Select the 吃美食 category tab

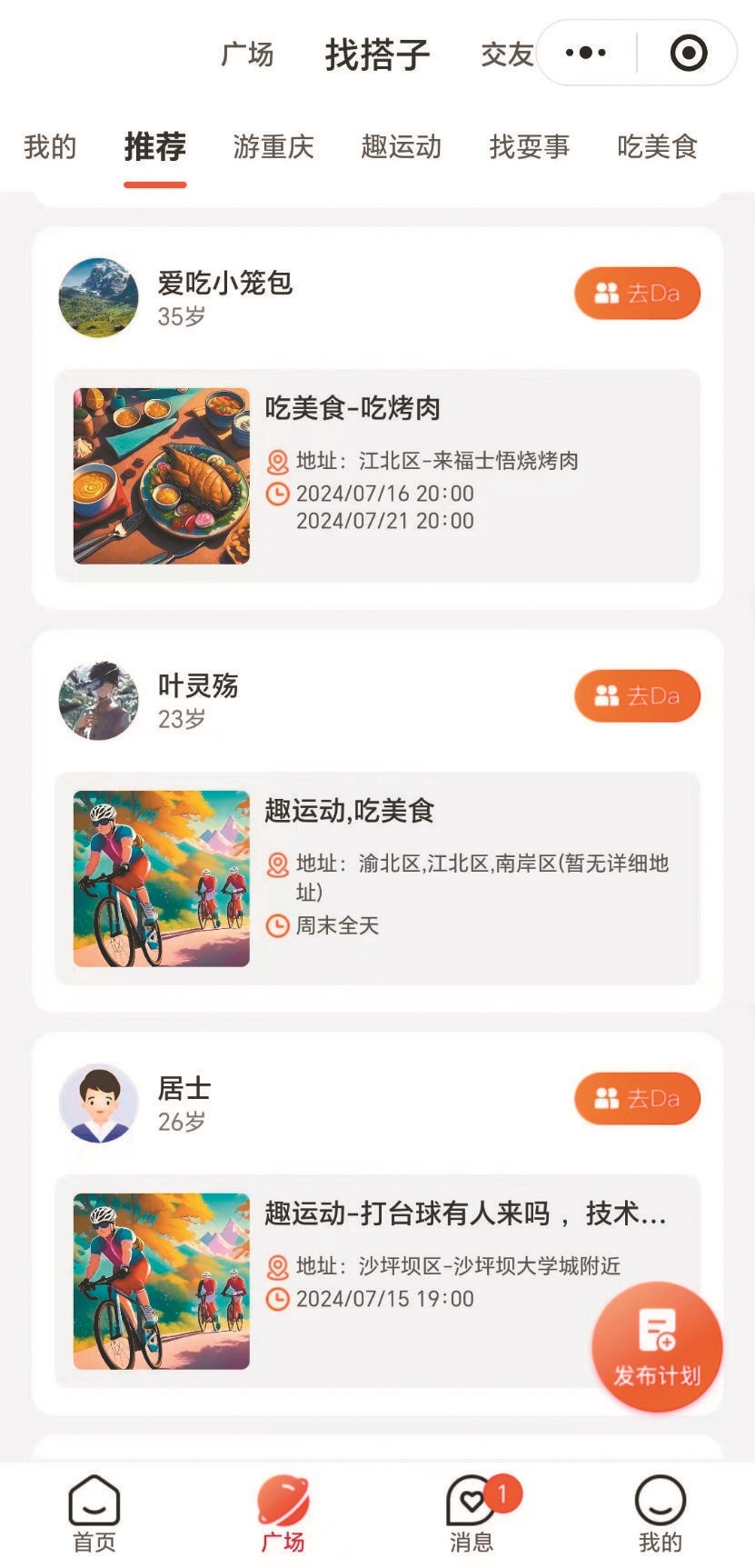[658, 146]
